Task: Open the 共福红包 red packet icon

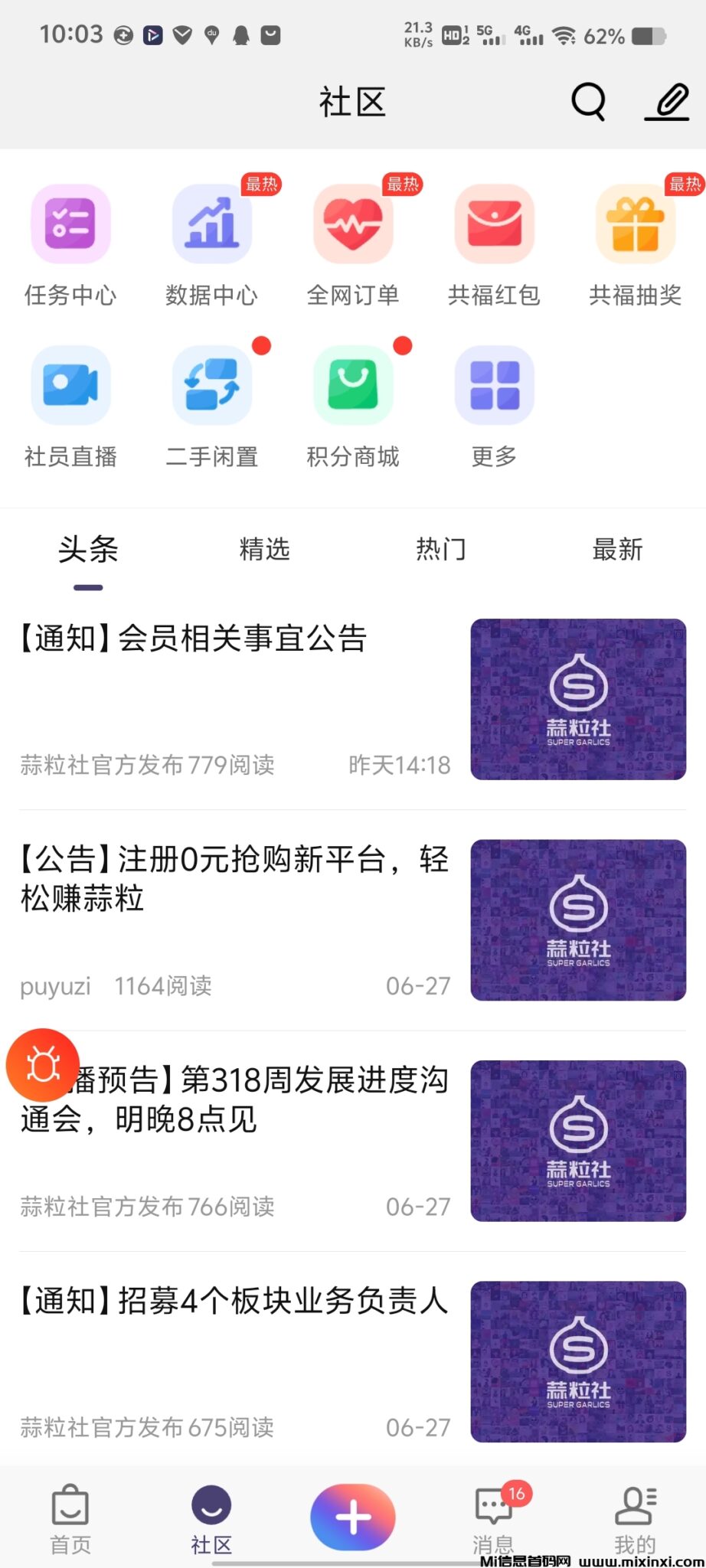Action: [493, 224]
